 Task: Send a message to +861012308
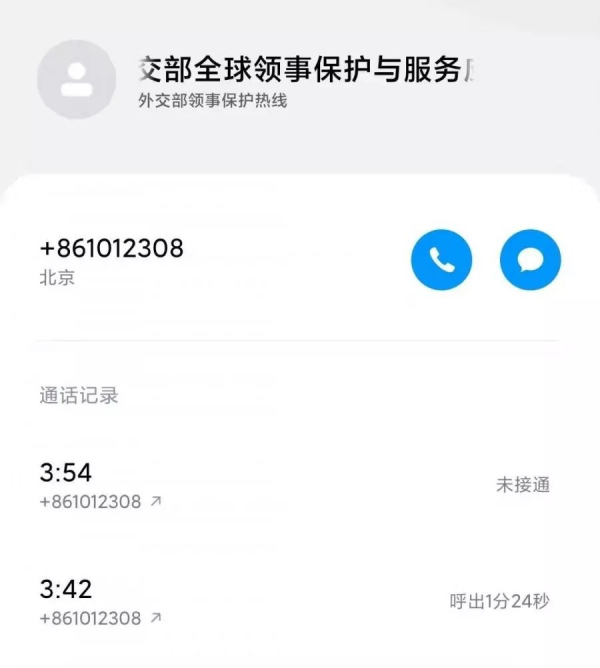pyautogui.click(x=530, y=260)
